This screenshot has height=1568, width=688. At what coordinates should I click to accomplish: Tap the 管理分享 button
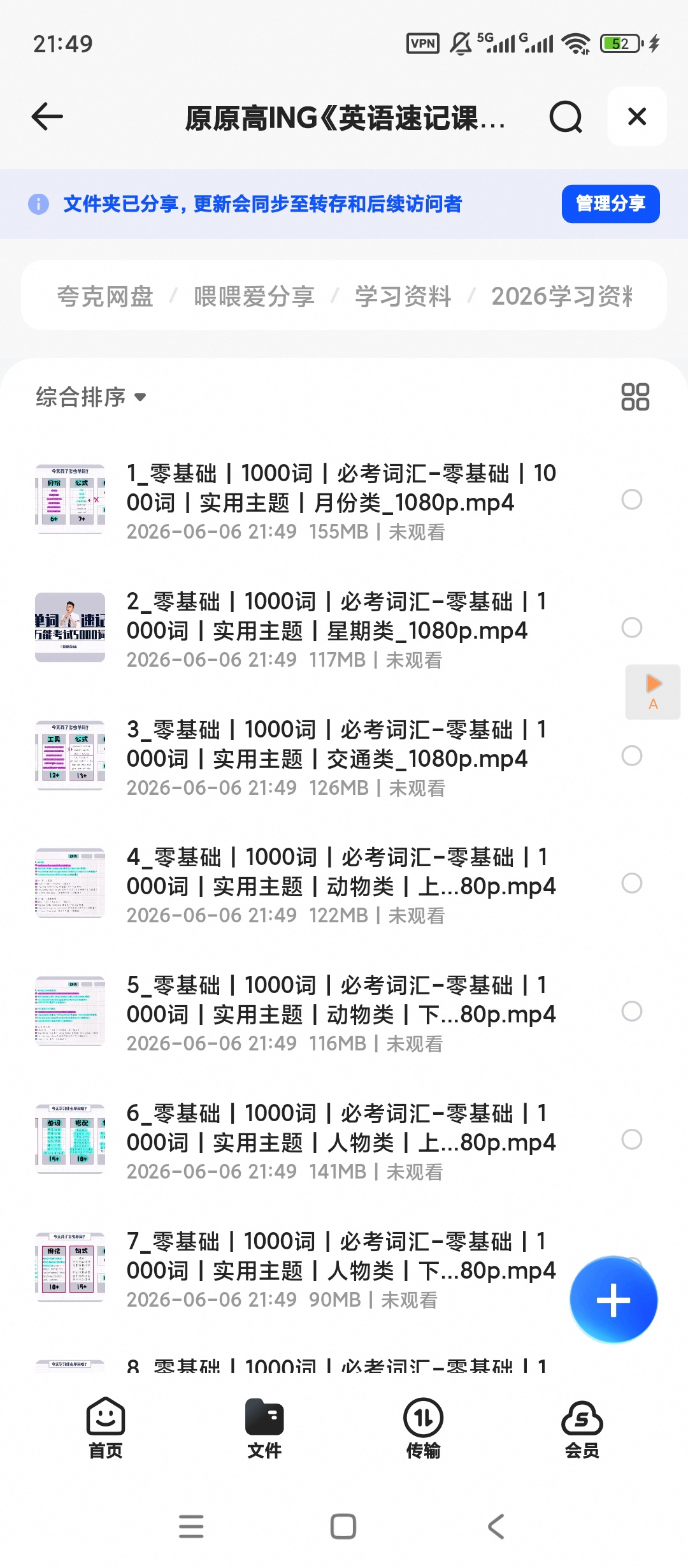[610, 204]
